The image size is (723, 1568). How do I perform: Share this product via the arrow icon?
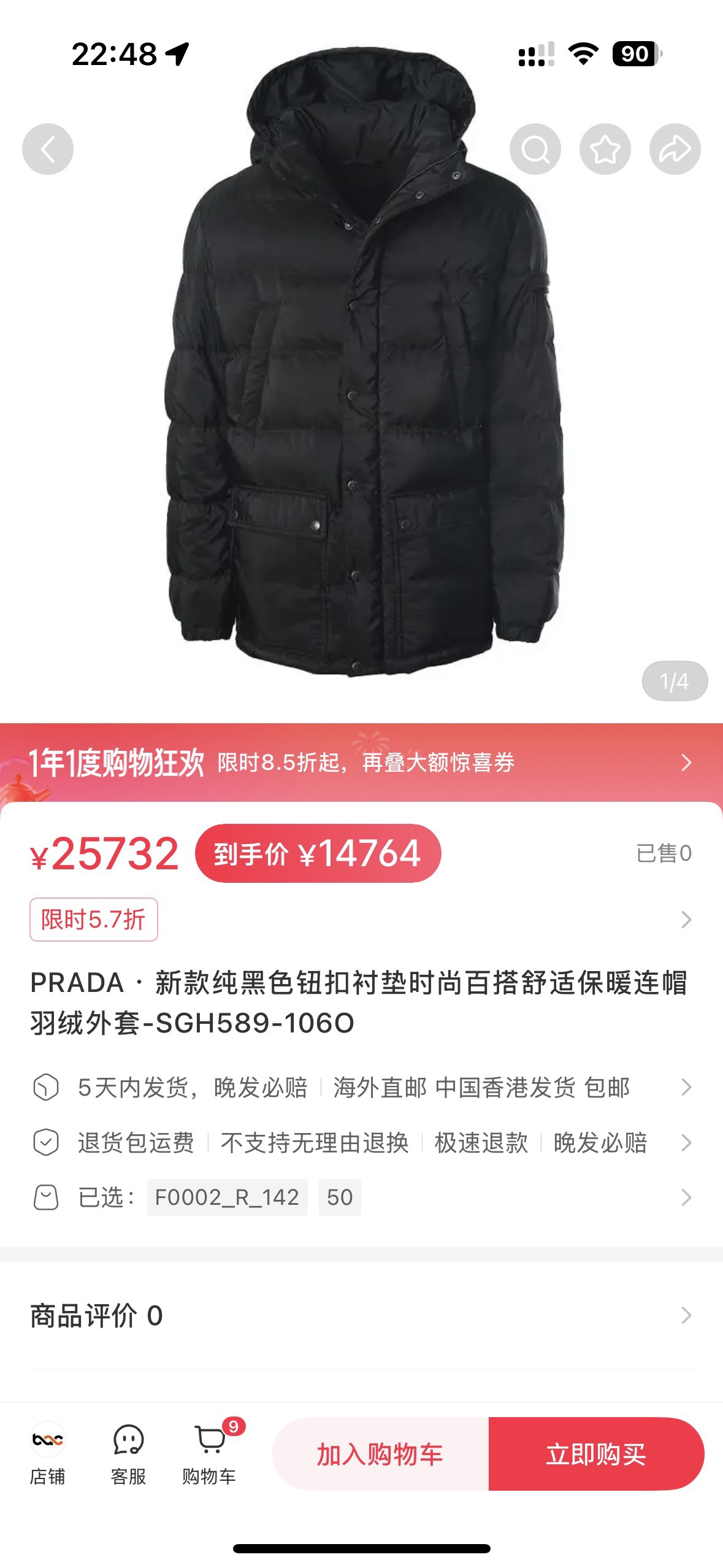tap(675, 149)
